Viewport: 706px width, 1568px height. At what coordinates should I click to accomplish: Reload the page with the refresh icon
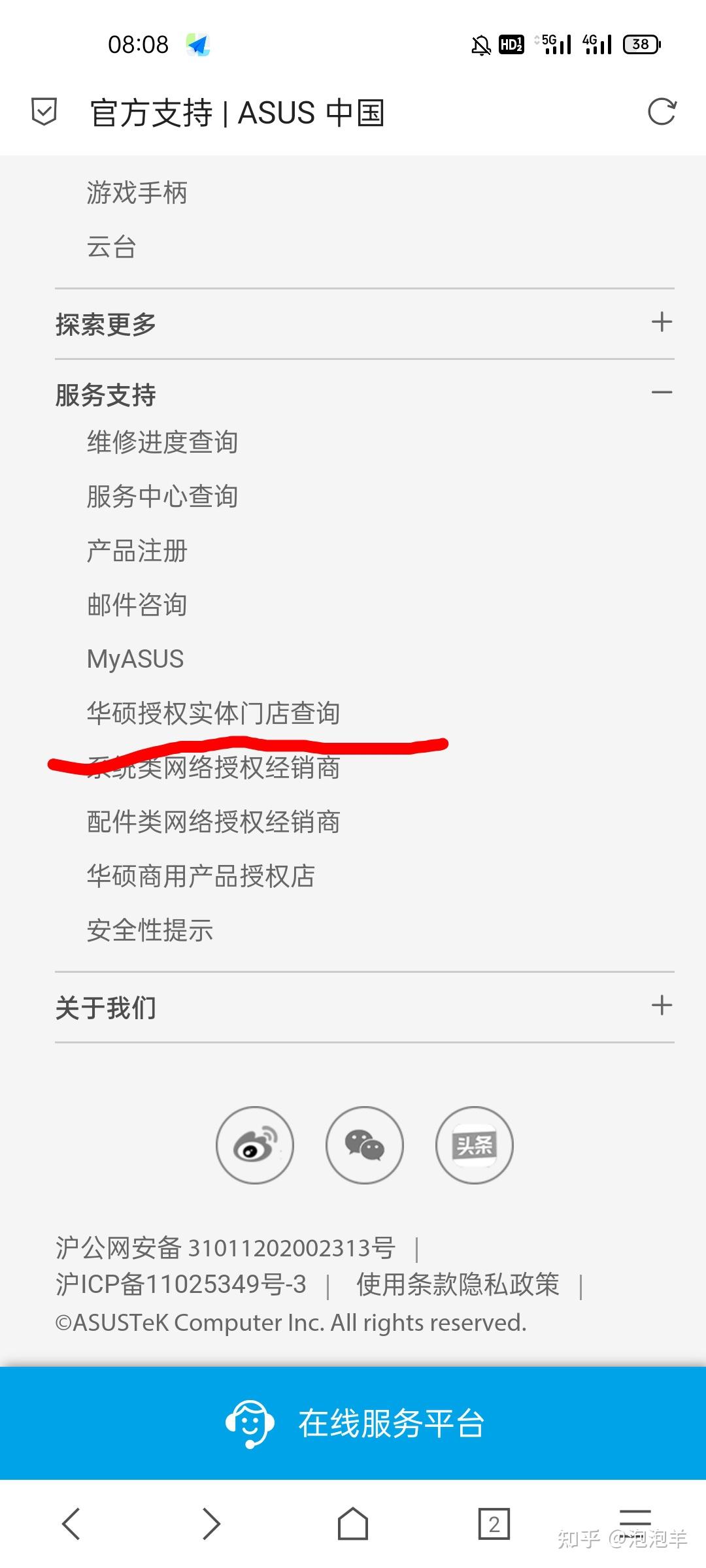tap(661, 112)
